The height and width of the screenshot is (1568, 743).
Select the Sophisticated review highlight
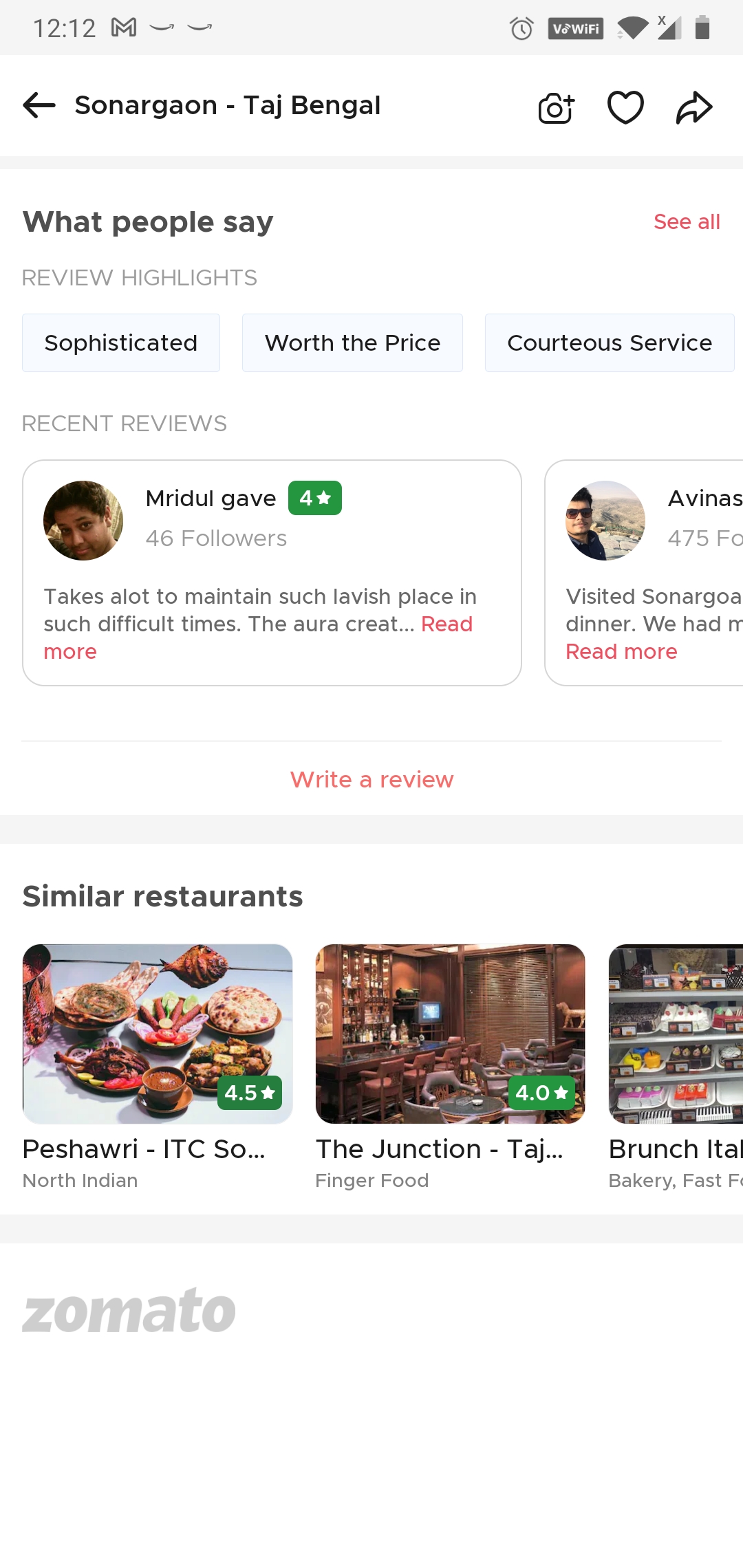121,343
